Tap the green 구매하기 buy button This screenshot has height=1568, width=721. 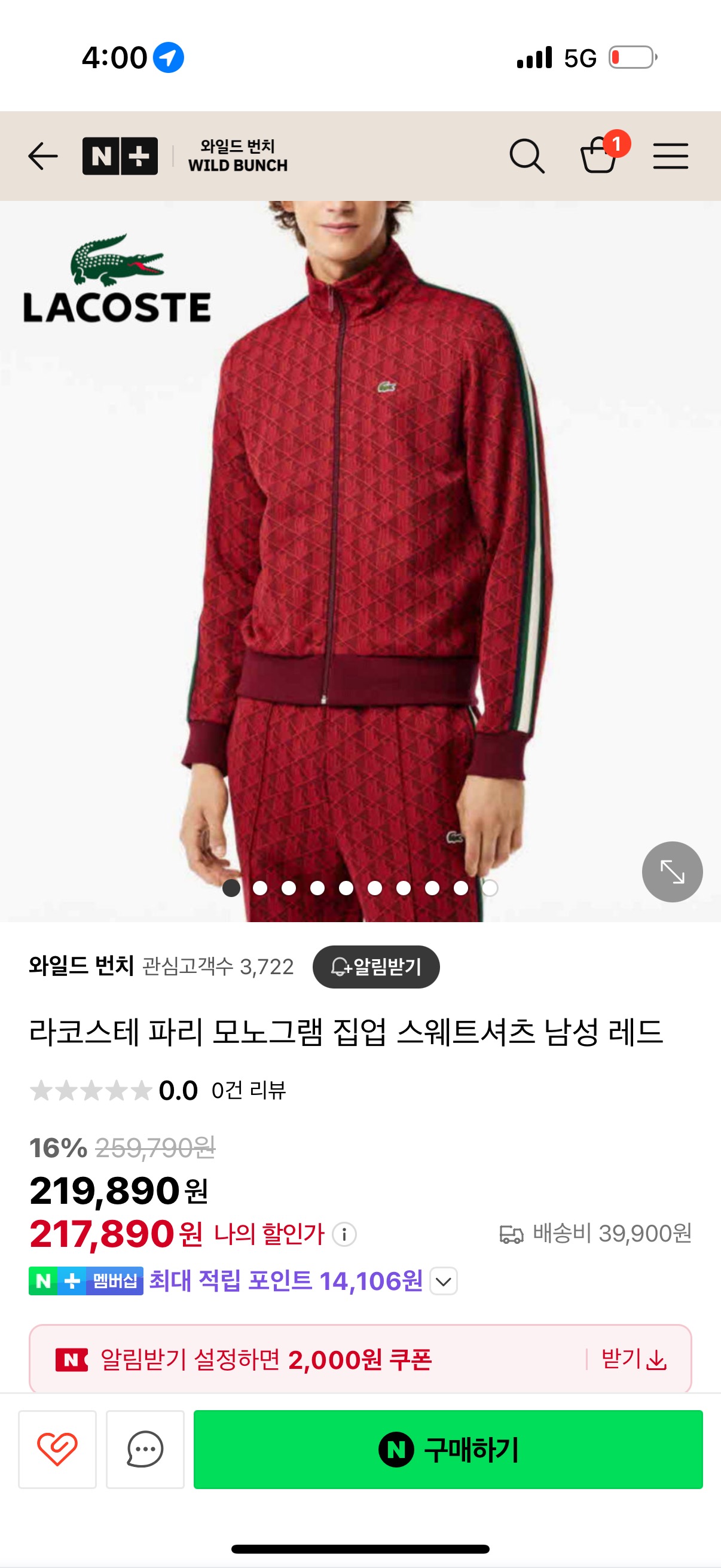click(448, 1448)
